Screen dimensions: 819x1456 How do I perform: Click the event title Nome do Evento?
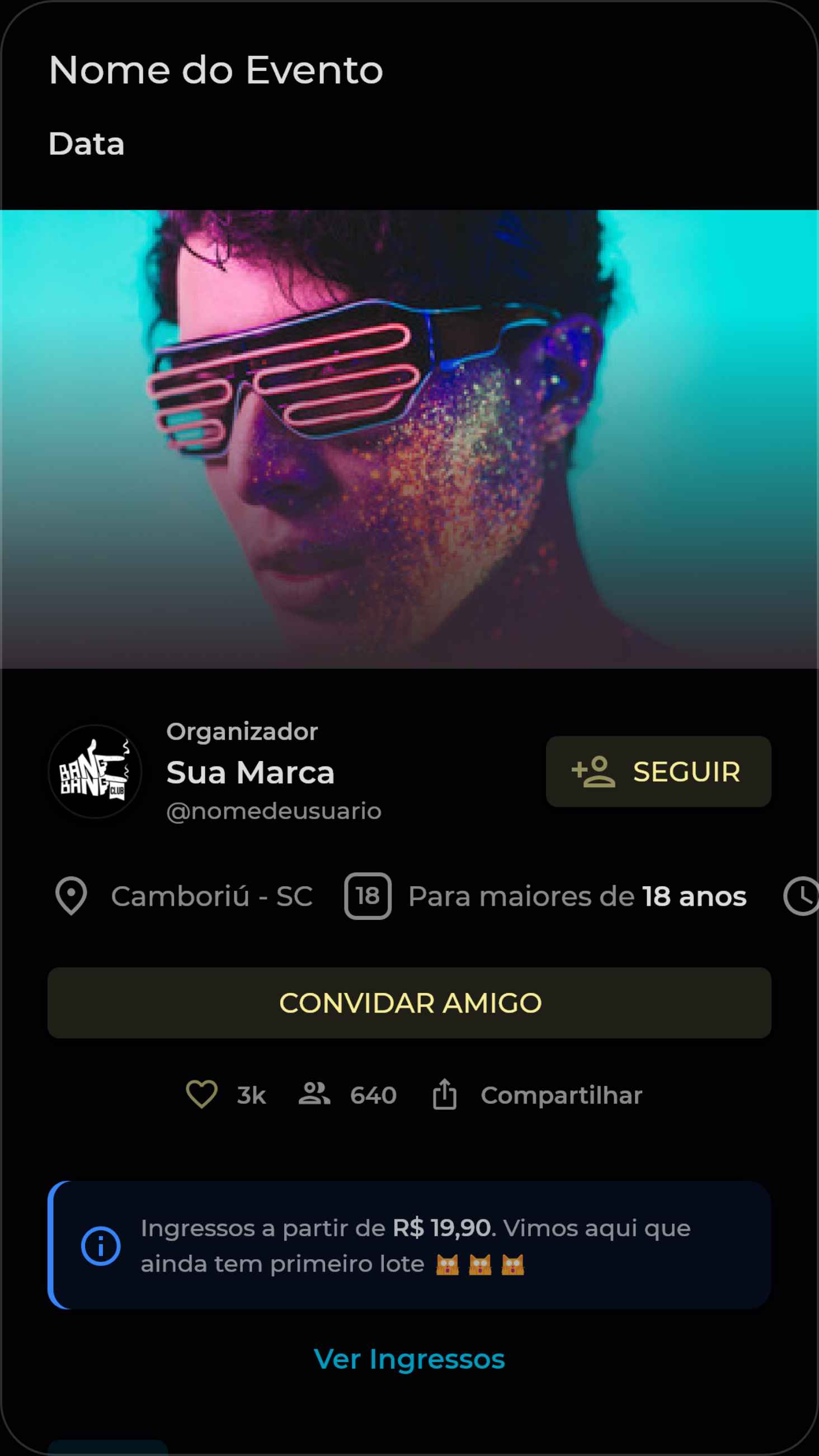[215, 69]
